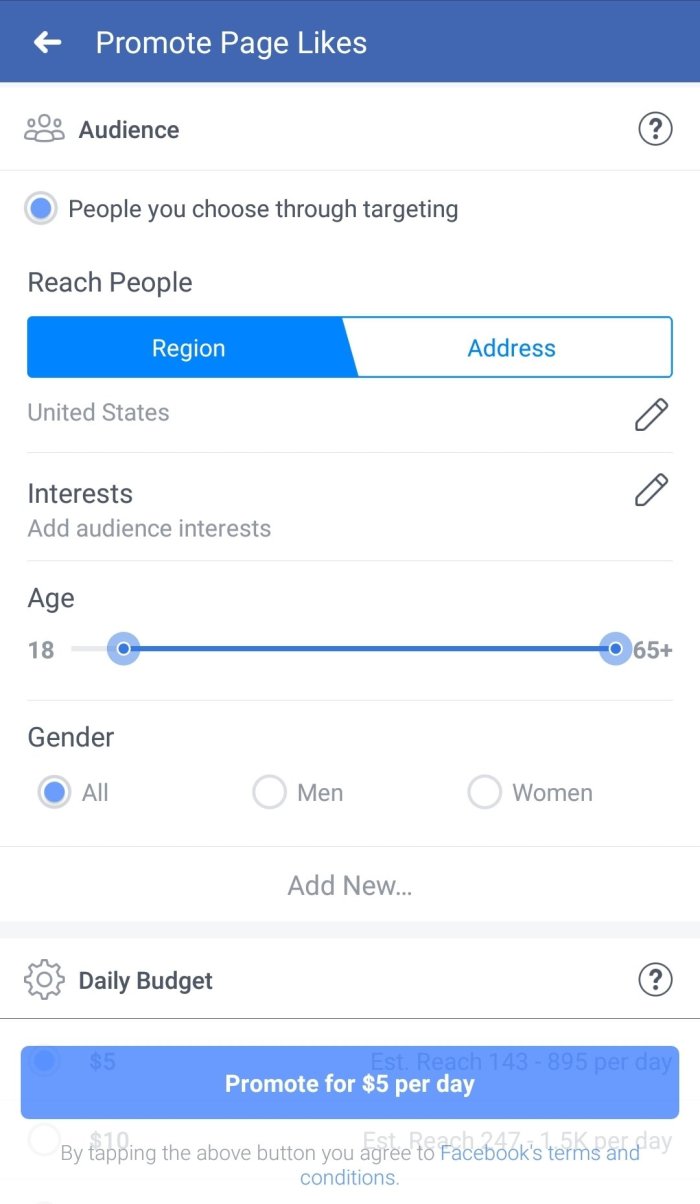Tap the maximum age slider handle
Viewport: 700px width, 1204px height.
615,649
